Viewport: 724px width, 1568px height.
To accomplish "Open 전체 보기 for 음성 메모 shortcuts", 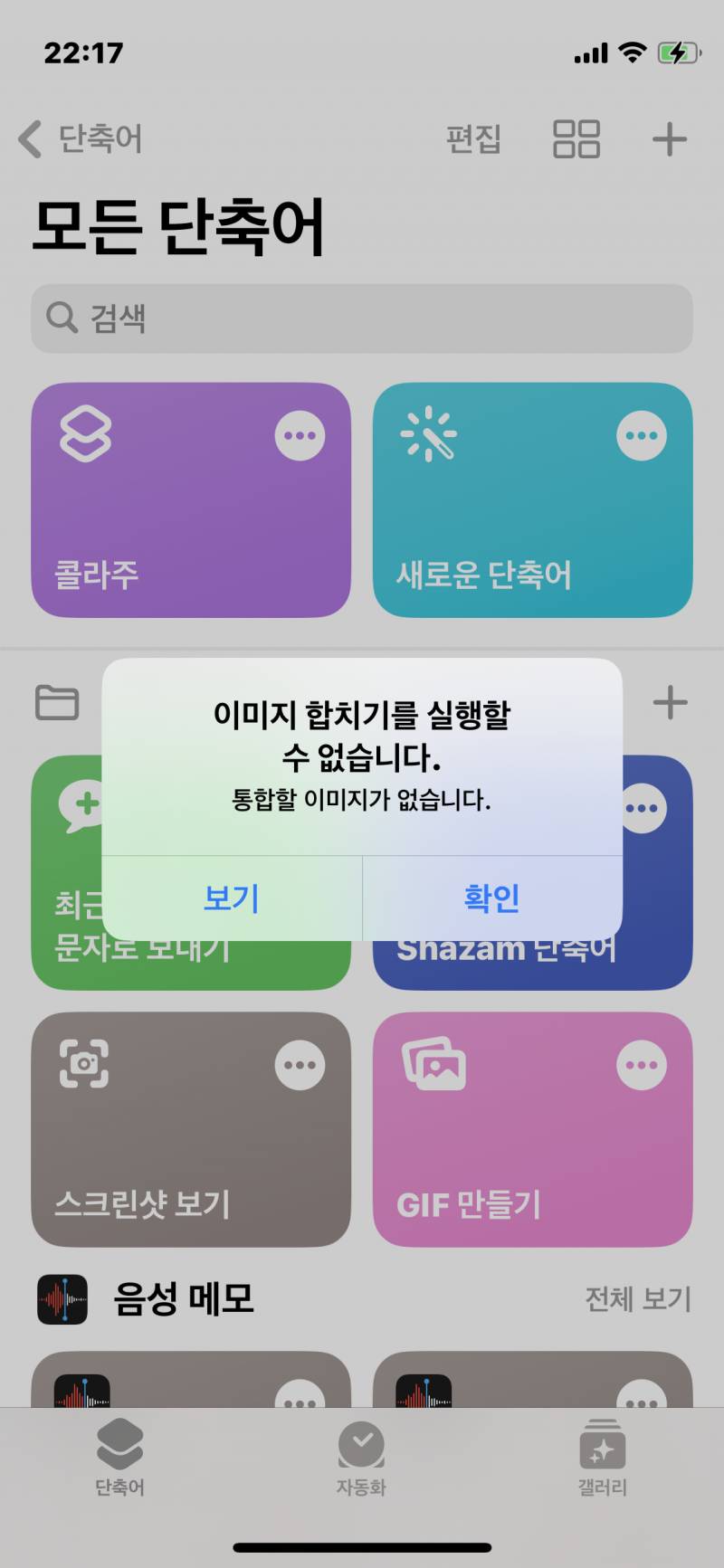I will tap(636, 1299).
